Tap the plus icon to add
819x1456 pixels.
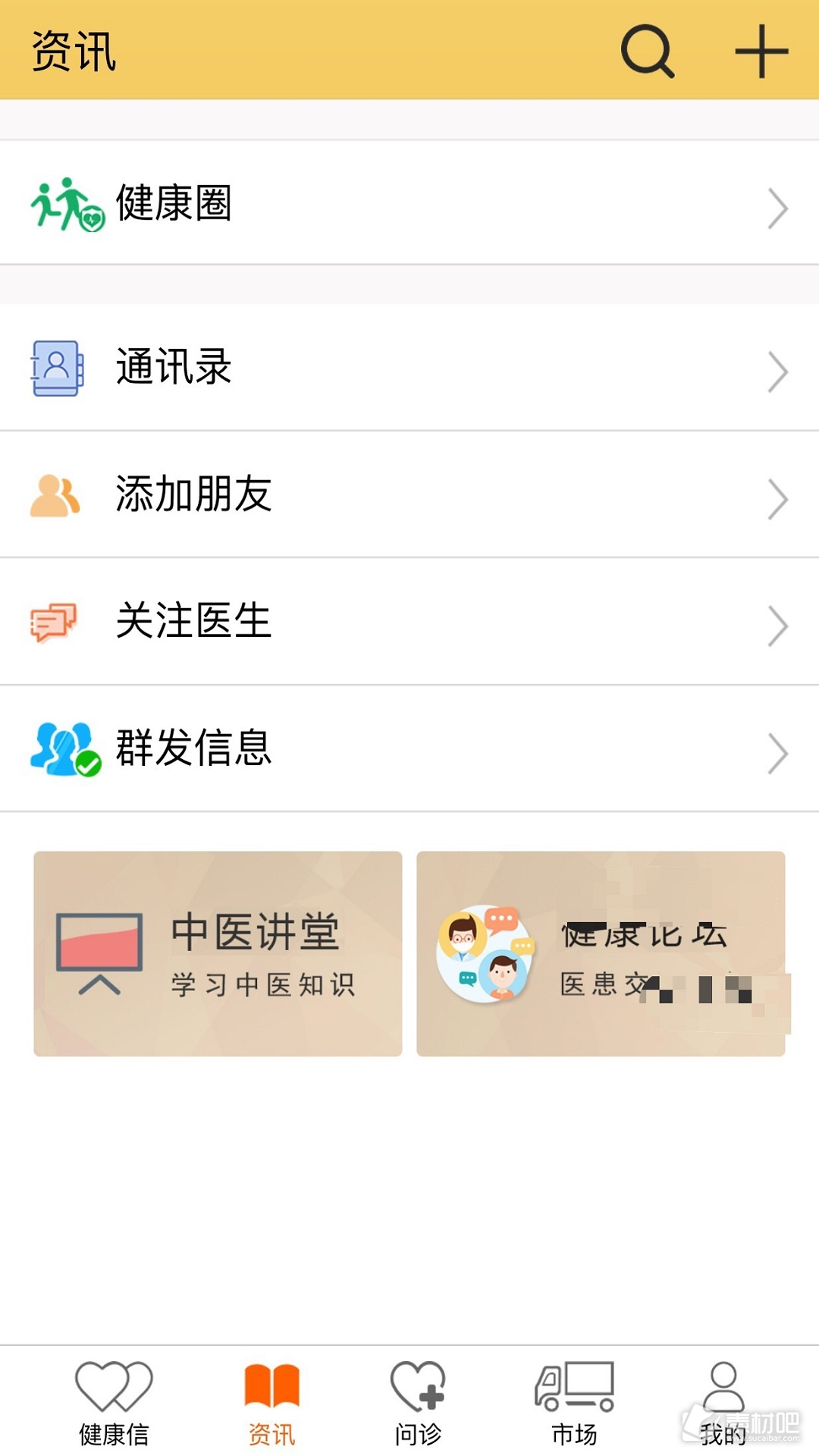pyautogui.click(x=761, y=52)
